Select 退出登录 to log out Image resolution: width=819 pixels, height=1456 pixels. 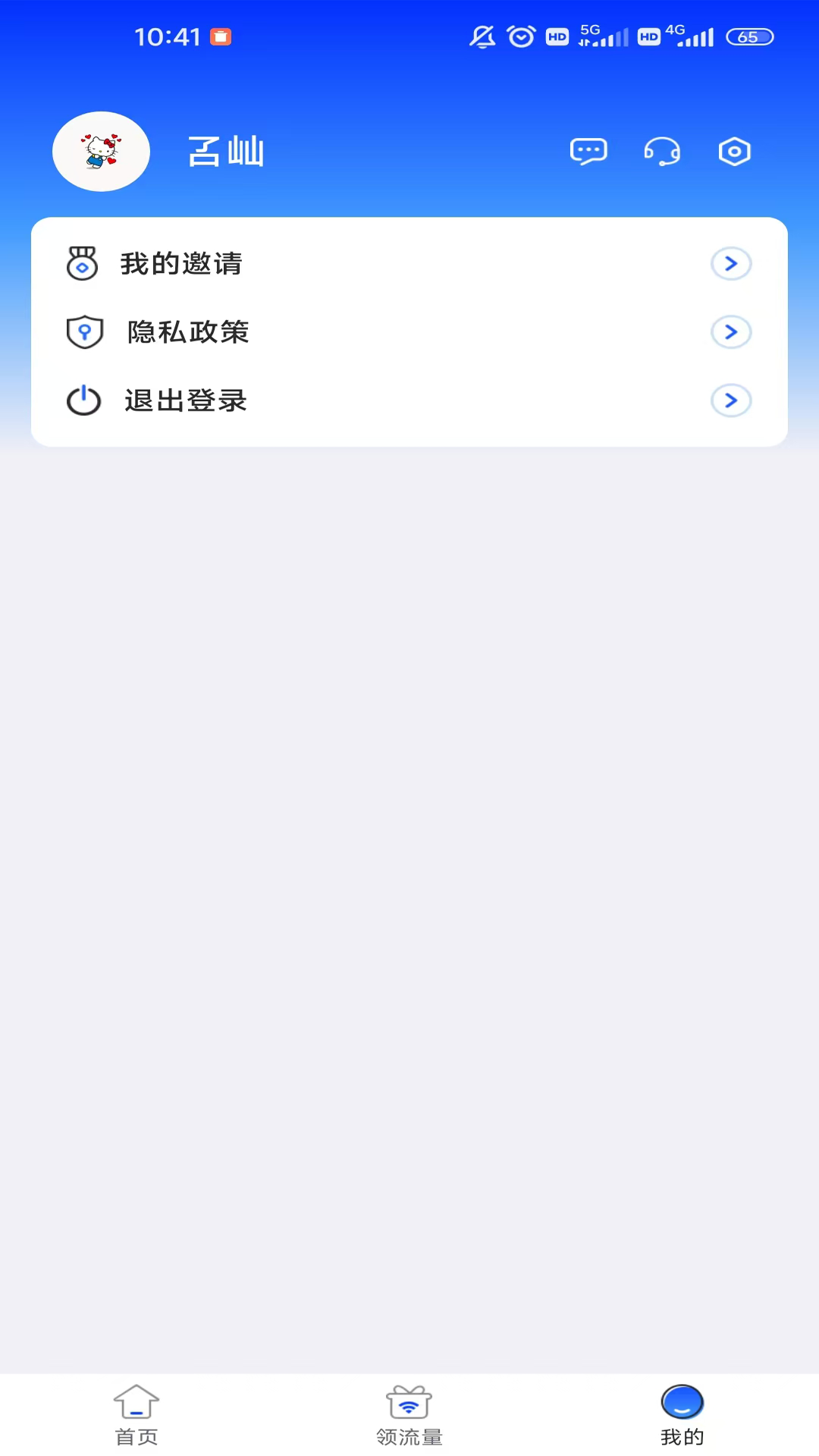point(409,400)
